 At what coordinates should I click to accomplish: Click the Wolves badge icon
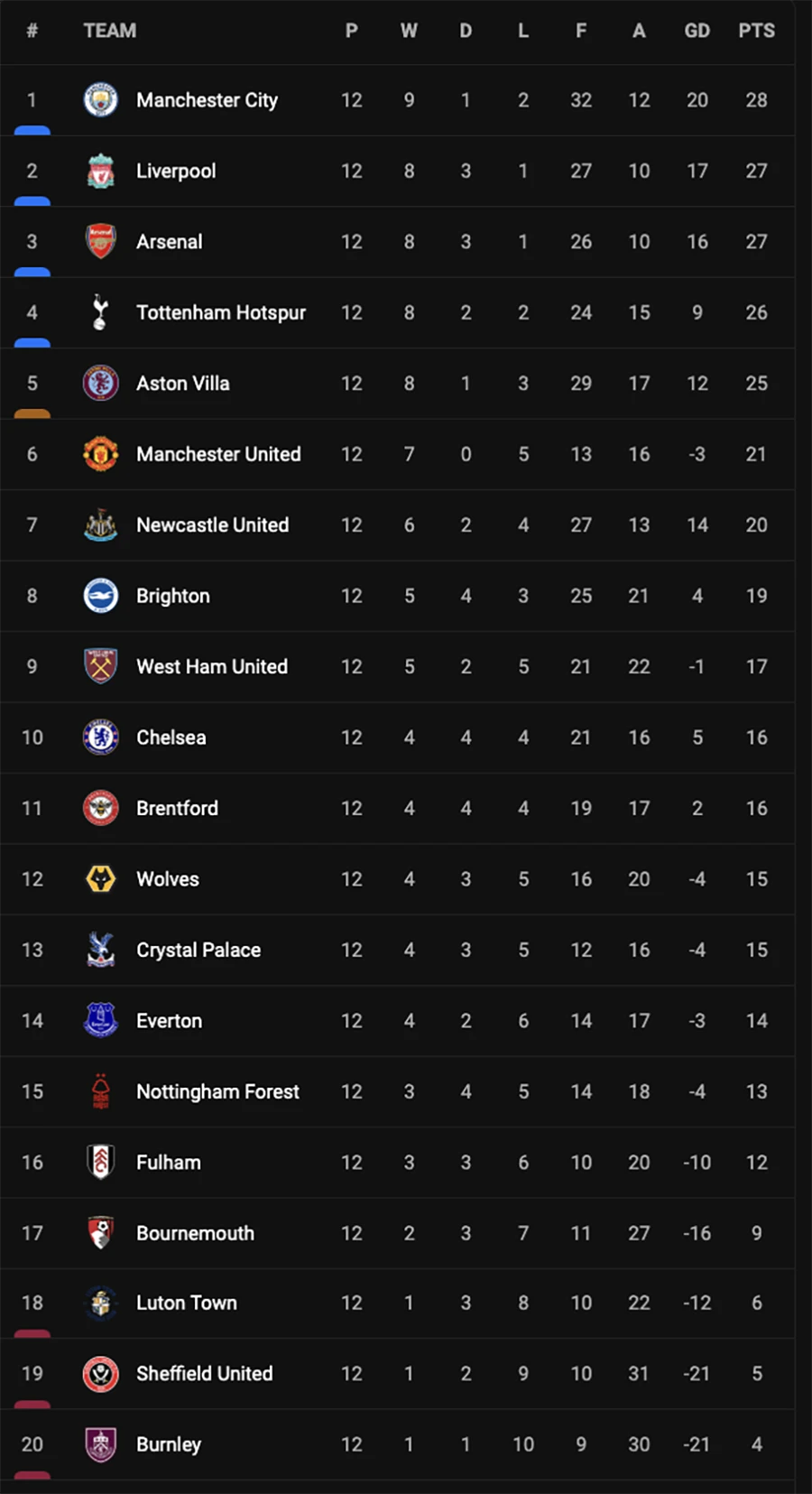[x=100, y=878]
